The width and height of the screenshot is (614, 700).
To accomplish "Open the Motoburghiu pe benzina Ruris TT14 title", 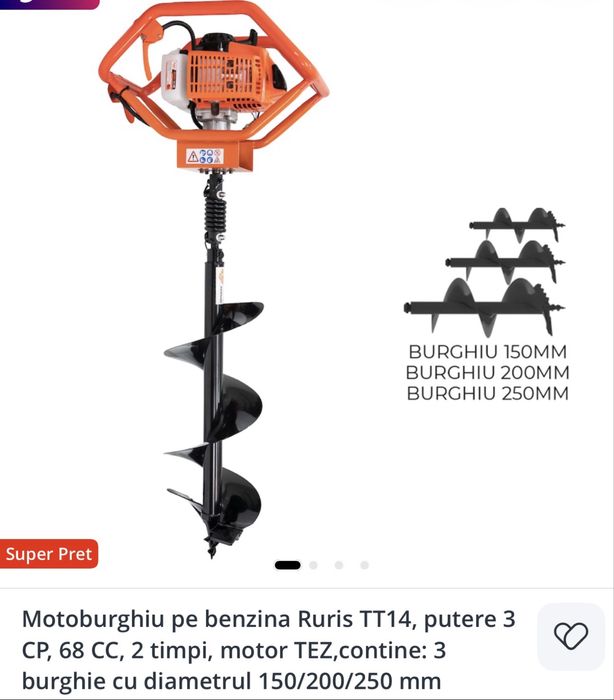I will [x=268, y=650].
